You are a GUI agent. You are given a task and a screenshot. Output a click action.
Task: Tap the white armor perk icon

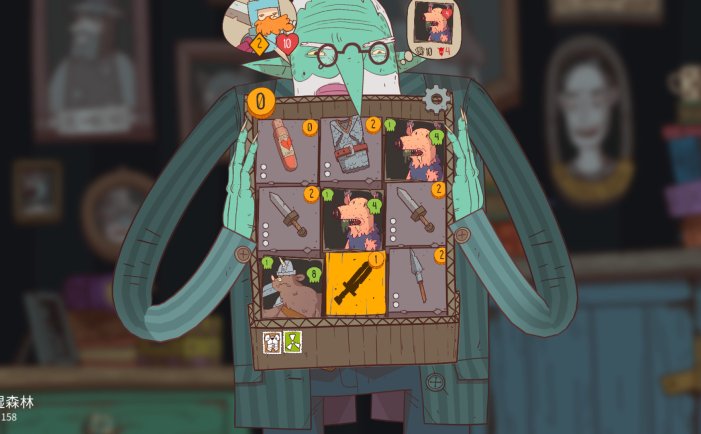pyautogui.click(x=270, y=342)
